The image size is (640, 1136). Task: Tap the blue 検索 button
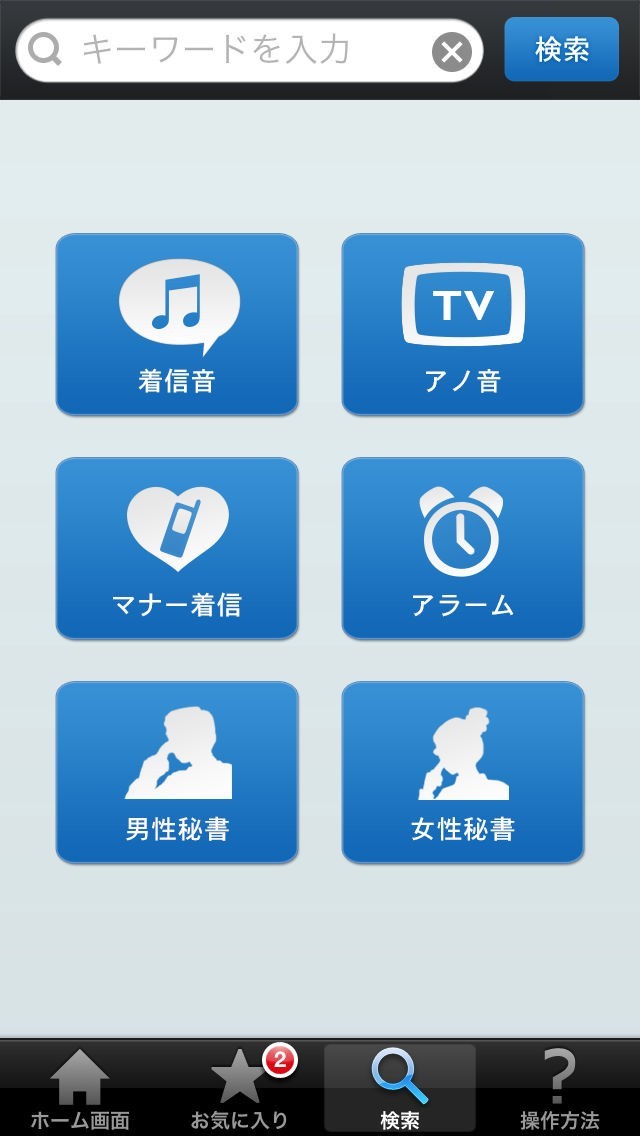pyautogui.click(x=562, y=49)
